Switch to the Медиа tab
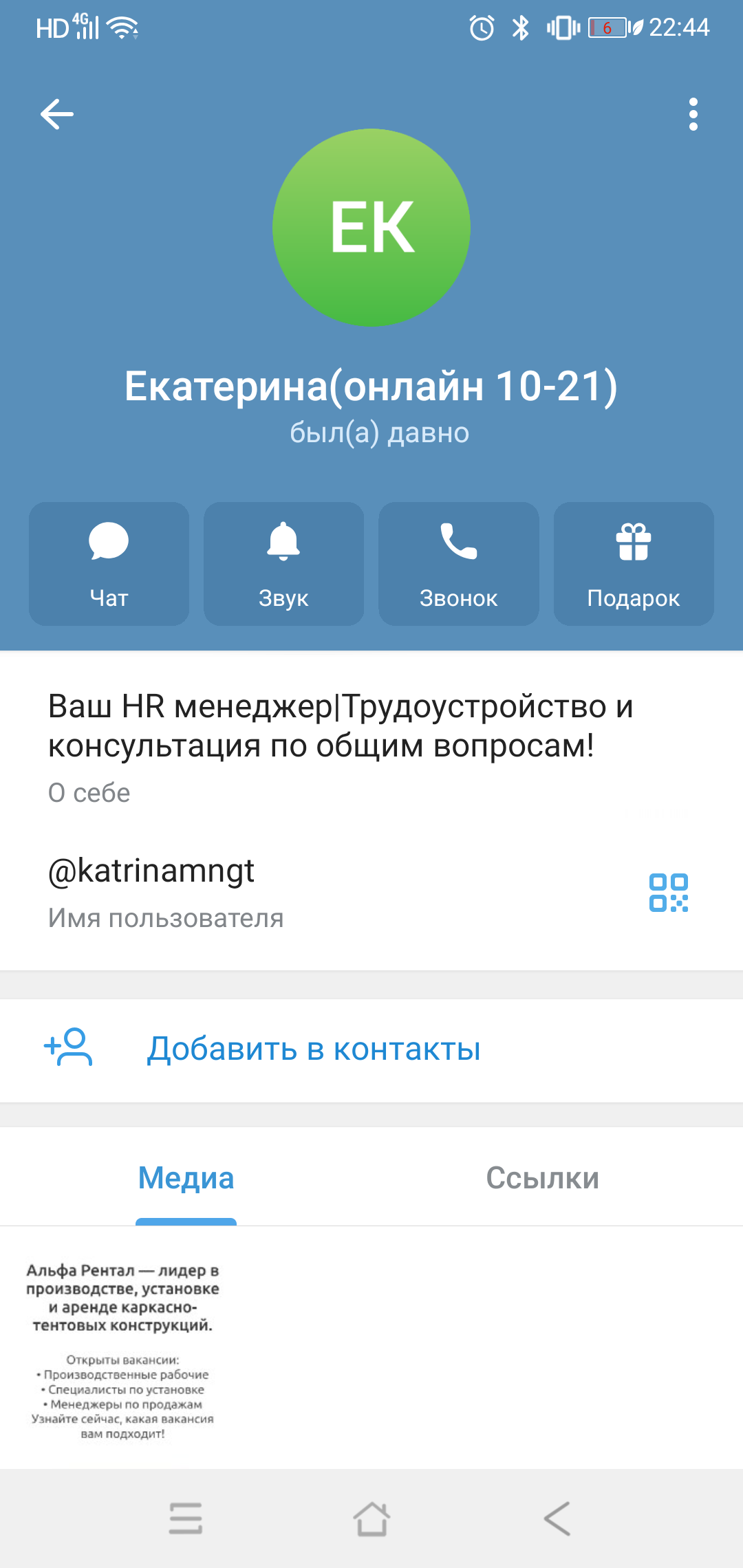The height and width of the screenshot is (1568, 743). (186, 1178)
